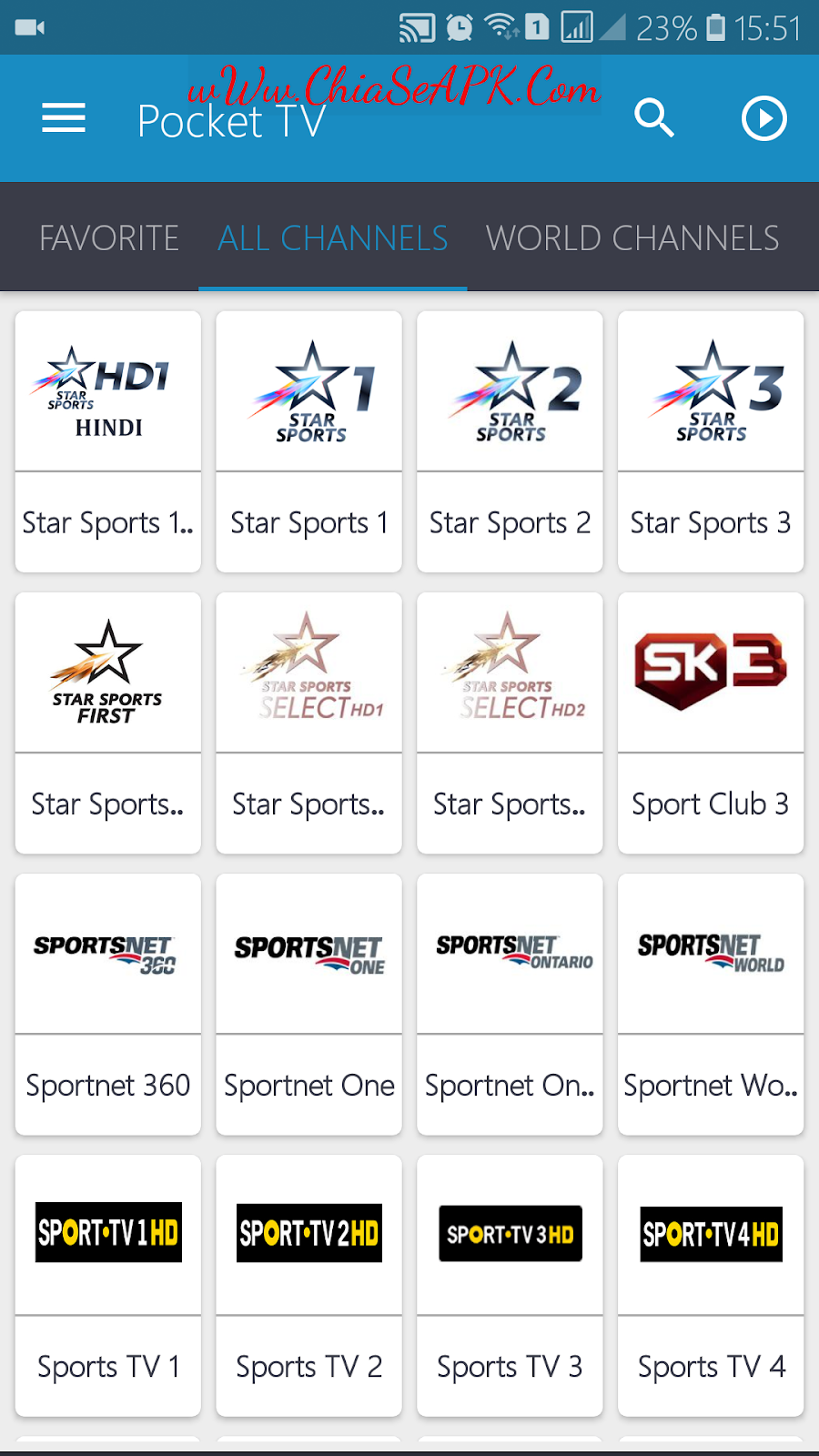Open Star Sports HD1 Hindi channel
This screenshot has width=819, height=1456.
pos(108,441)
